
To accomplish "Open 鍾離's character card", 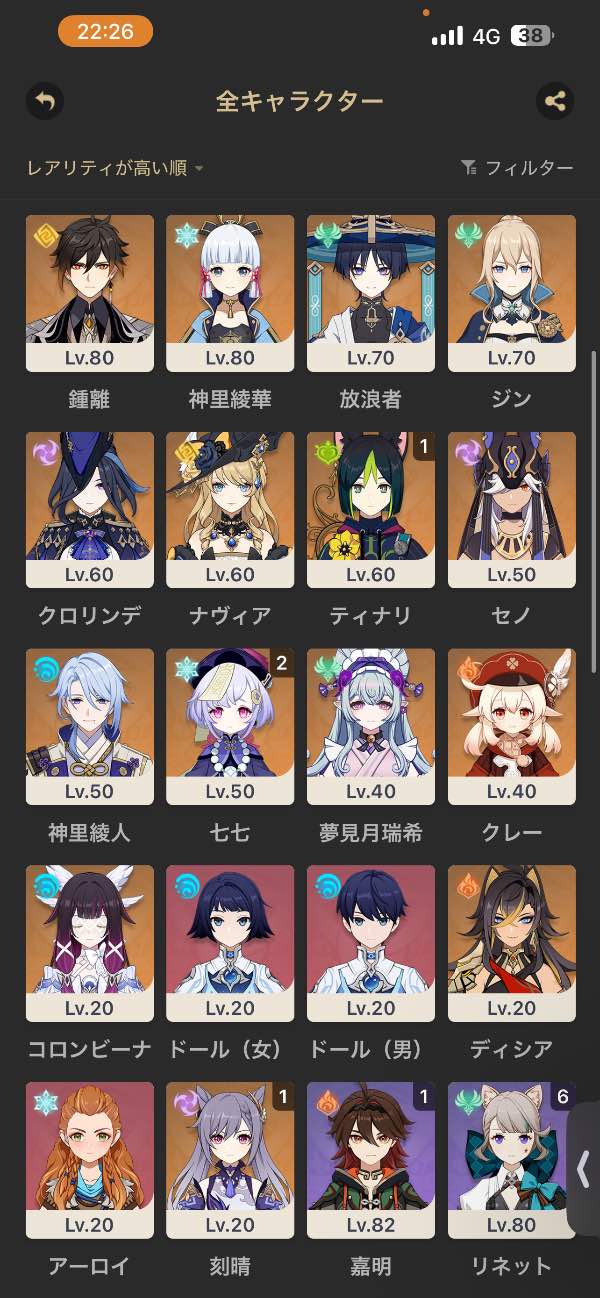I will (x=90, y=293).
